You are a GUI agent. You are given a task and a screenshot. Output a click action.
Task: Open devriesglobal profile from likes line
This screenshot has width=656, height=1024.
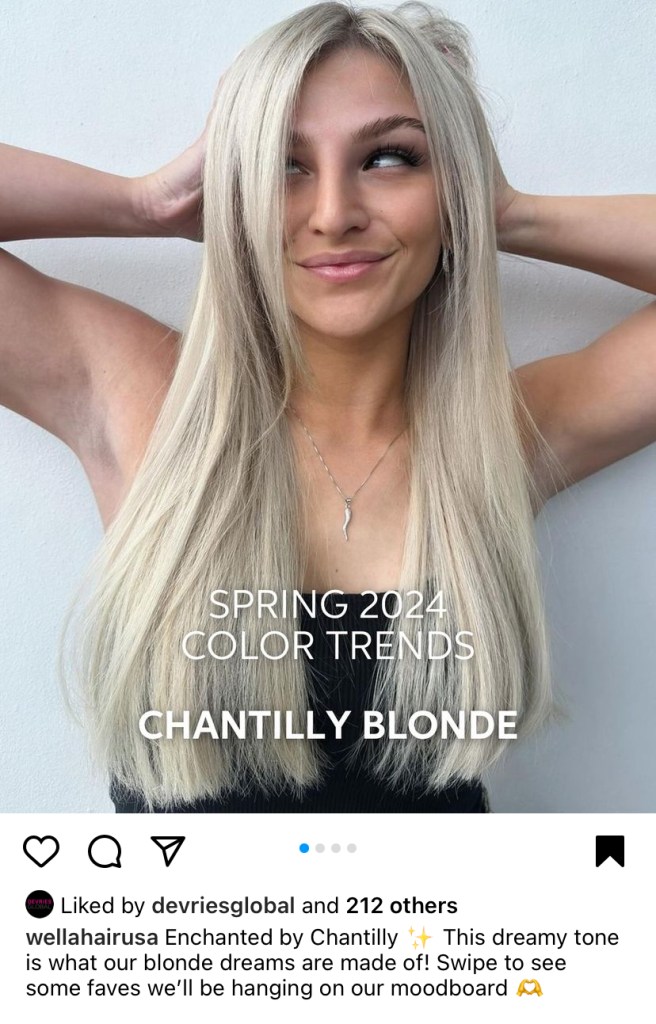tap(222, 906)
